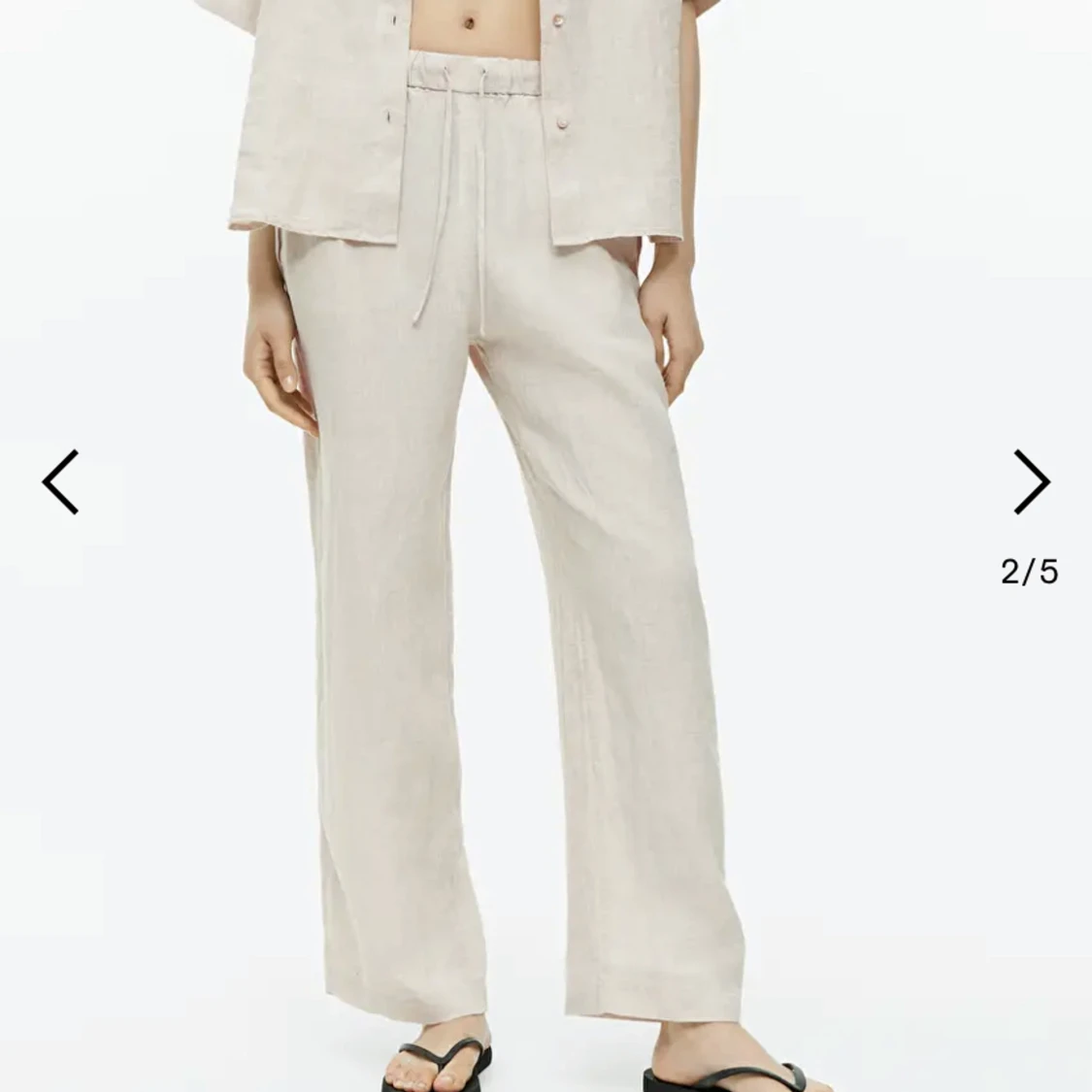1092x1092 pixels.
Task: Advance to the next product photo
Action: tap(1031, 481)
